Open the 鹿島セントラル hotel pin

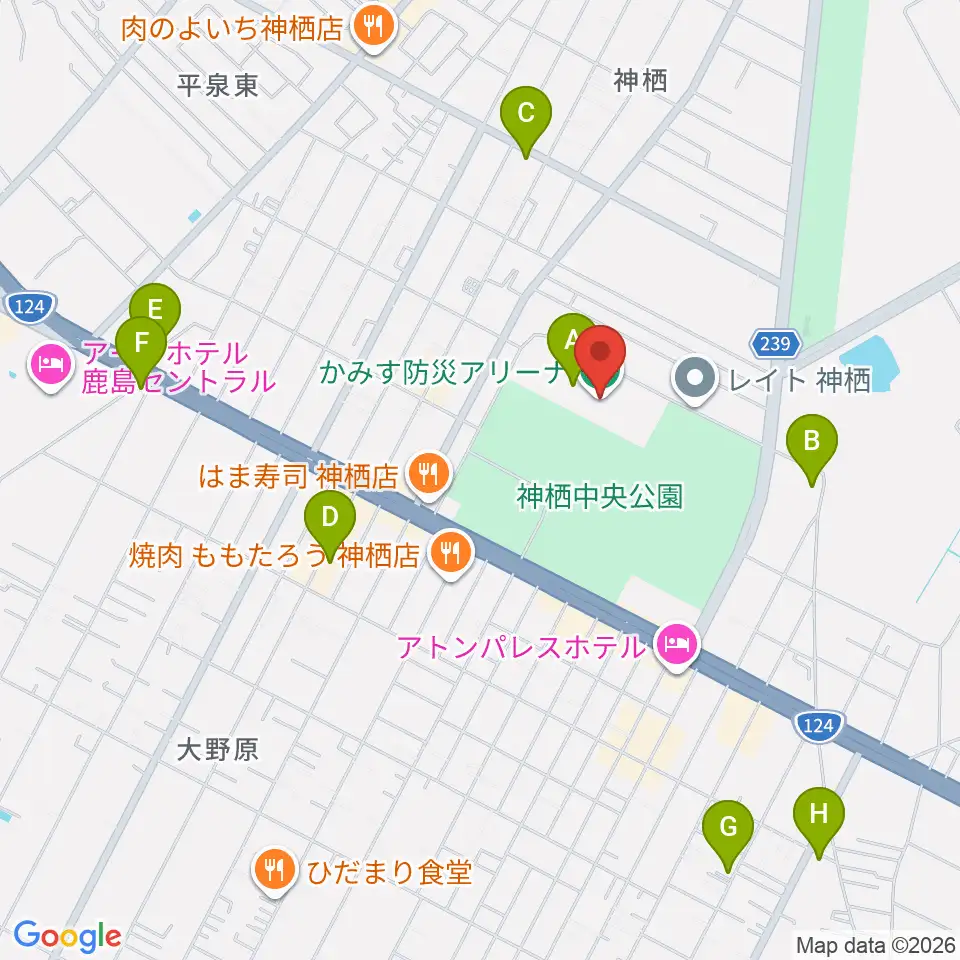[51, 367]
